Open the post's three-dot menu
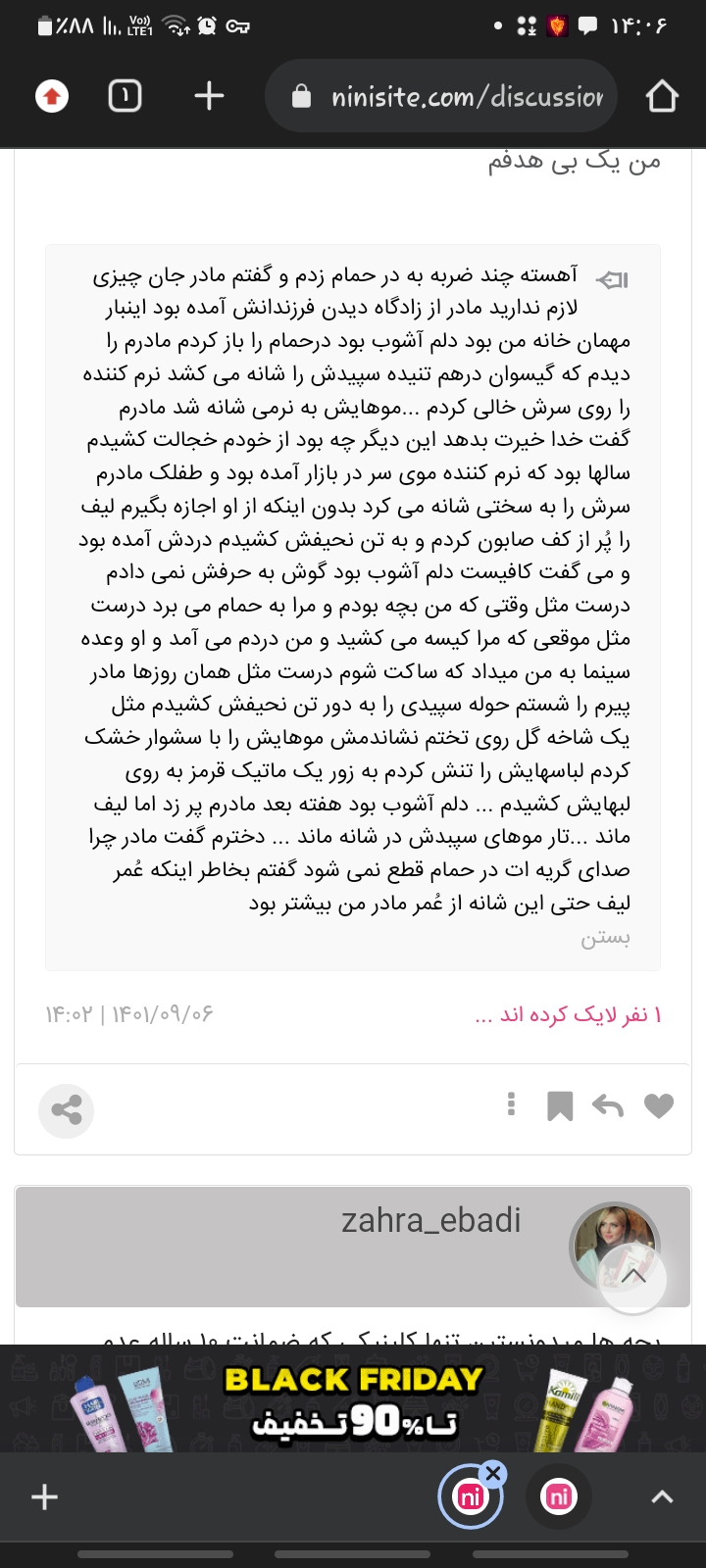Image resolution: width=706 pixels, height=1568 pixels. (511, 1105)
